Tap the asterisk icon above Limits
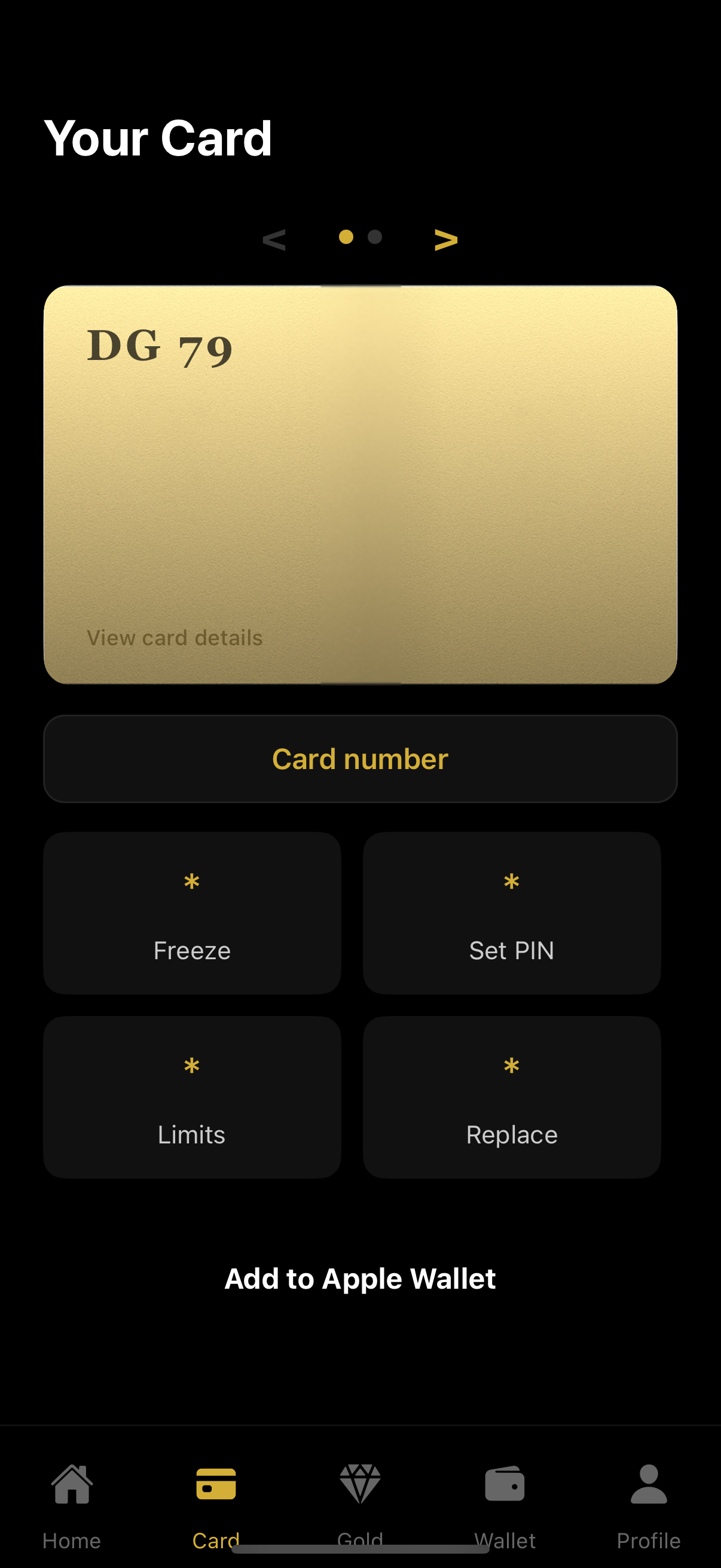721x1568 pixels. point(192,1065)
